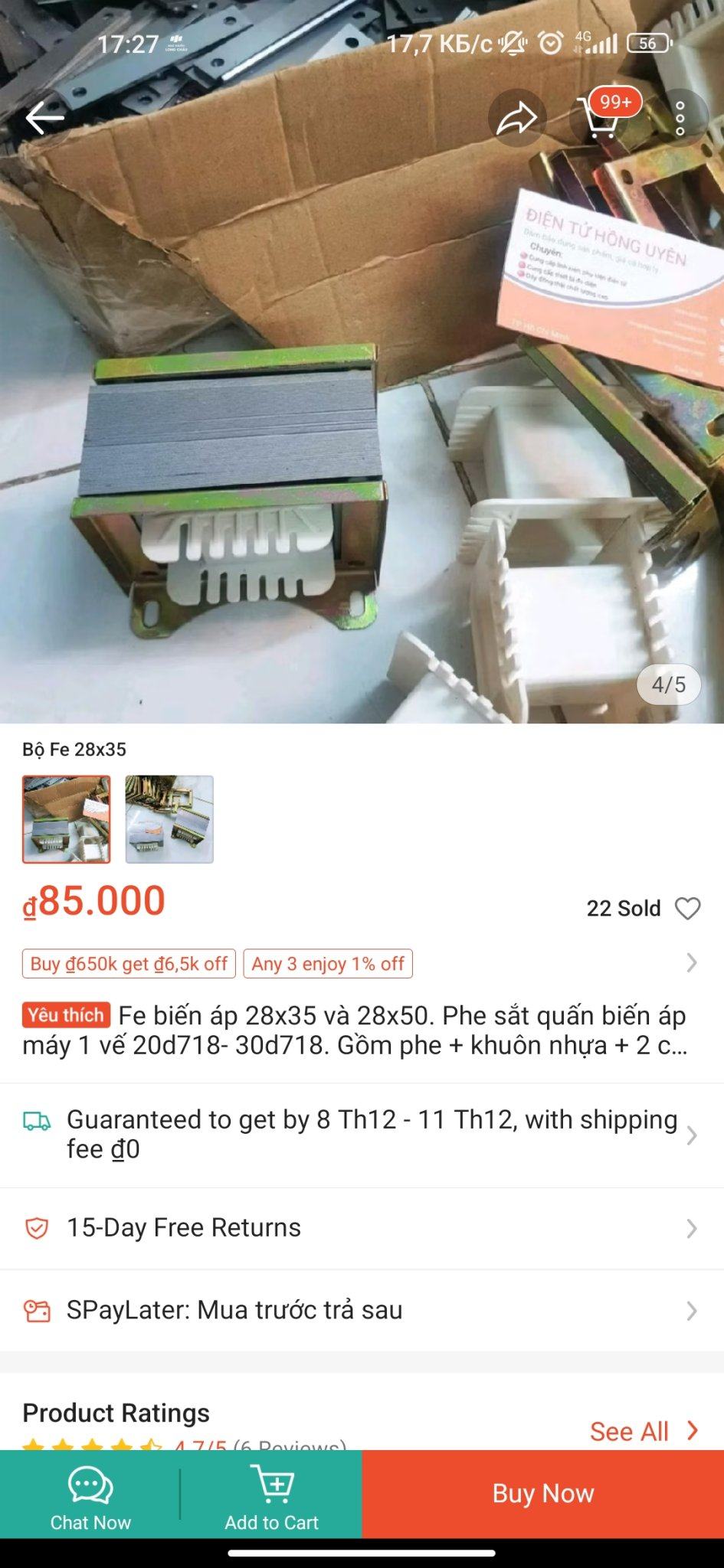724x1568 pixels.
Task: Add this item to the cart
Action: click(271, 1494)
